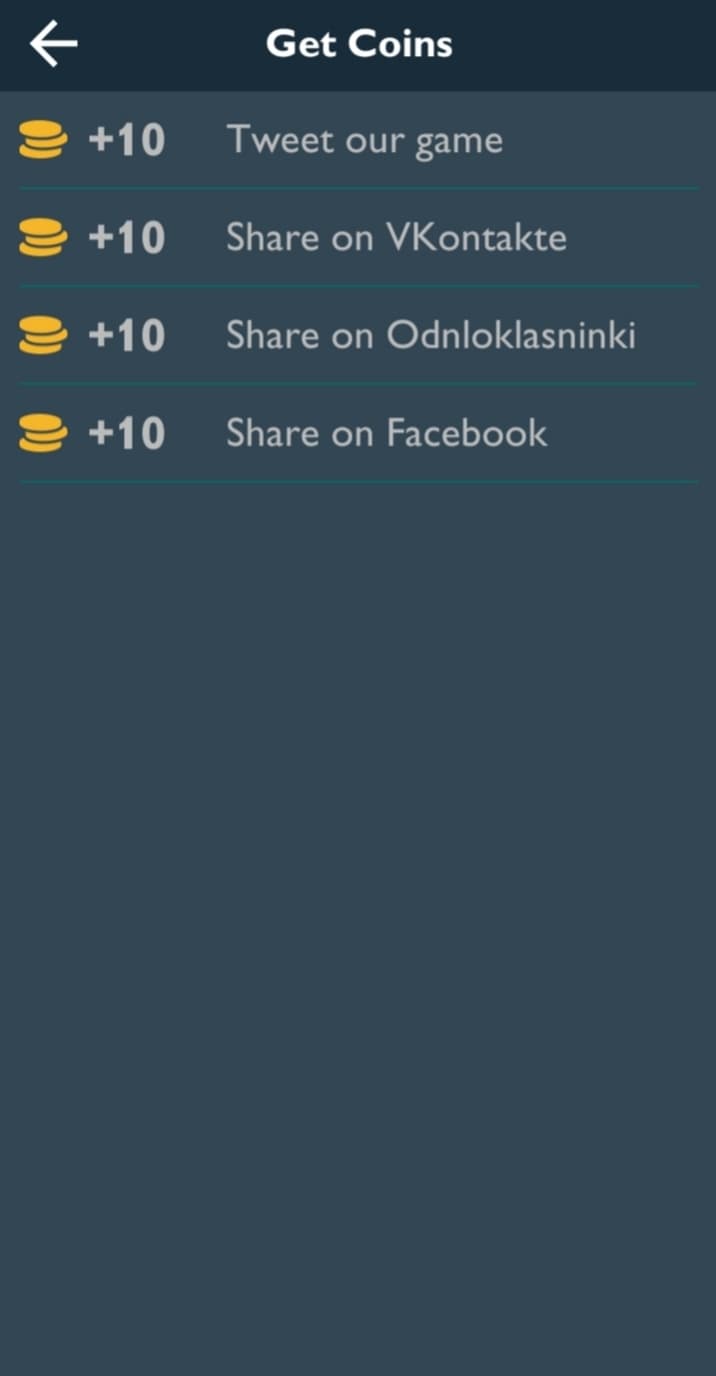Select Tweet our game for +10 coins
The width and height of the screenshot is (716, 1376).
tap(358, 140)
